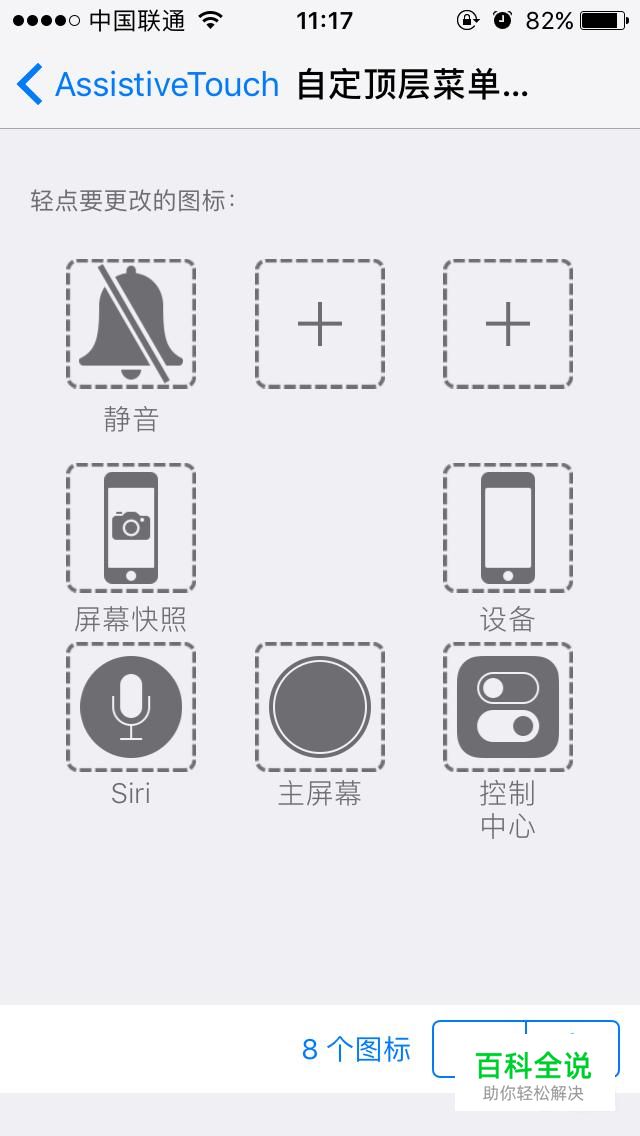
Task: Change the 主屏幕 home button slot
Action: pos(320,707)
